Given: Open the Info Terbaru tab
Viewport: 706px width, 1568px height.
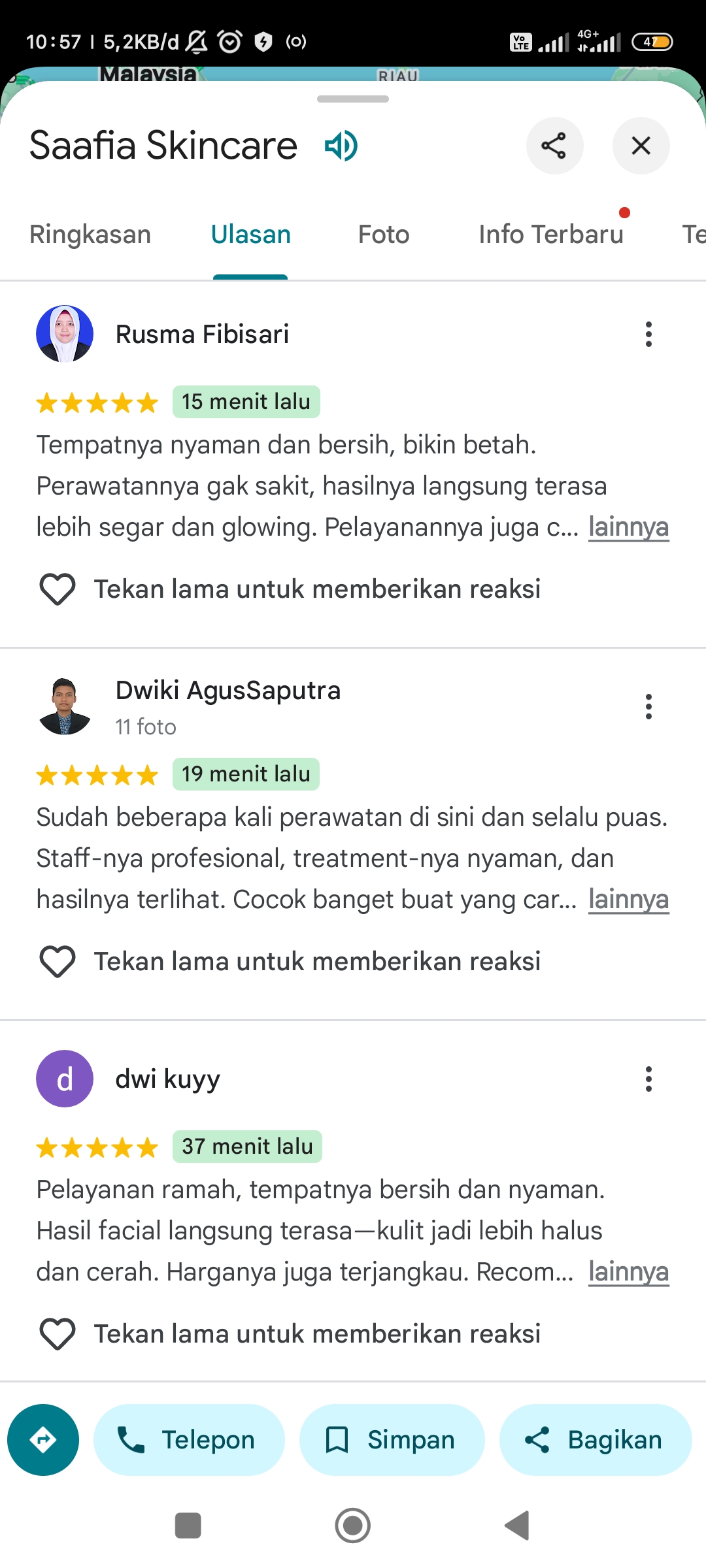Looking at the screenshot, I should (551, 234).
